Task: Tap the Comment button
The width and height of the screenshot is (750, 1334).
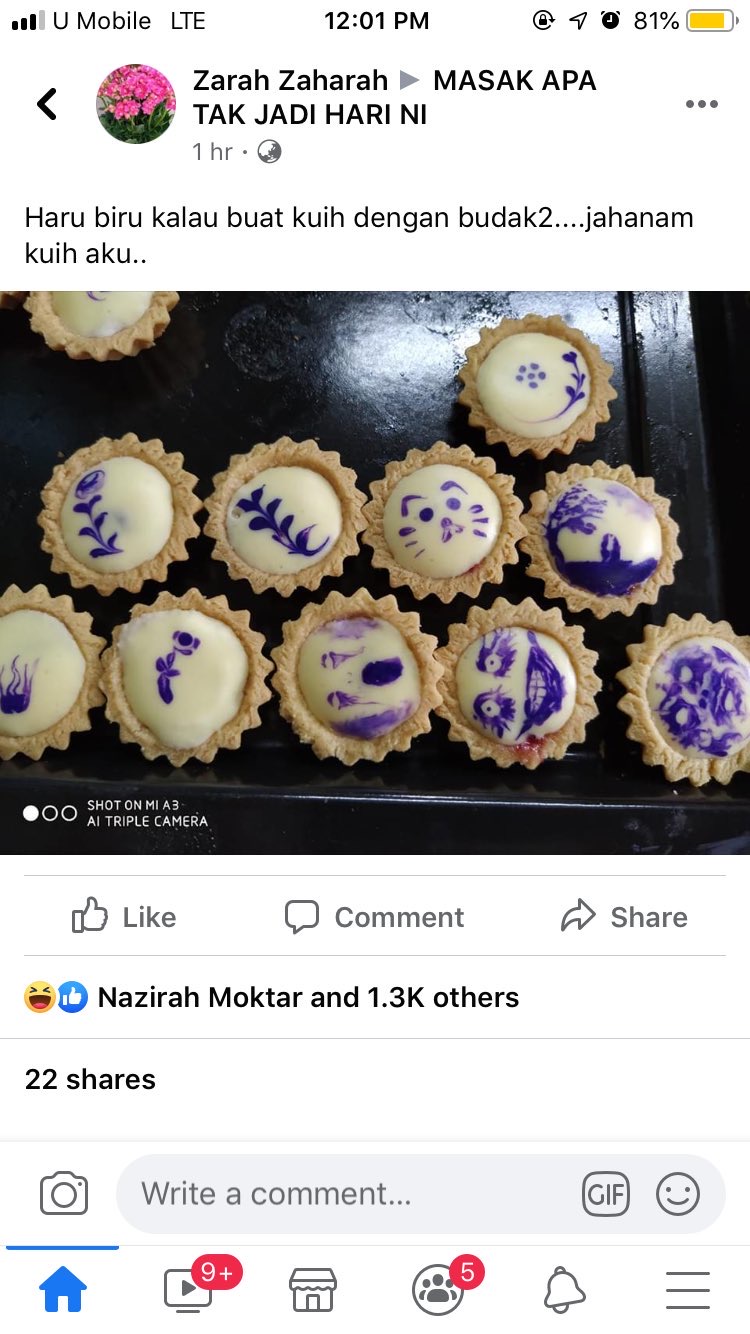Action: [x=375, y=916]
